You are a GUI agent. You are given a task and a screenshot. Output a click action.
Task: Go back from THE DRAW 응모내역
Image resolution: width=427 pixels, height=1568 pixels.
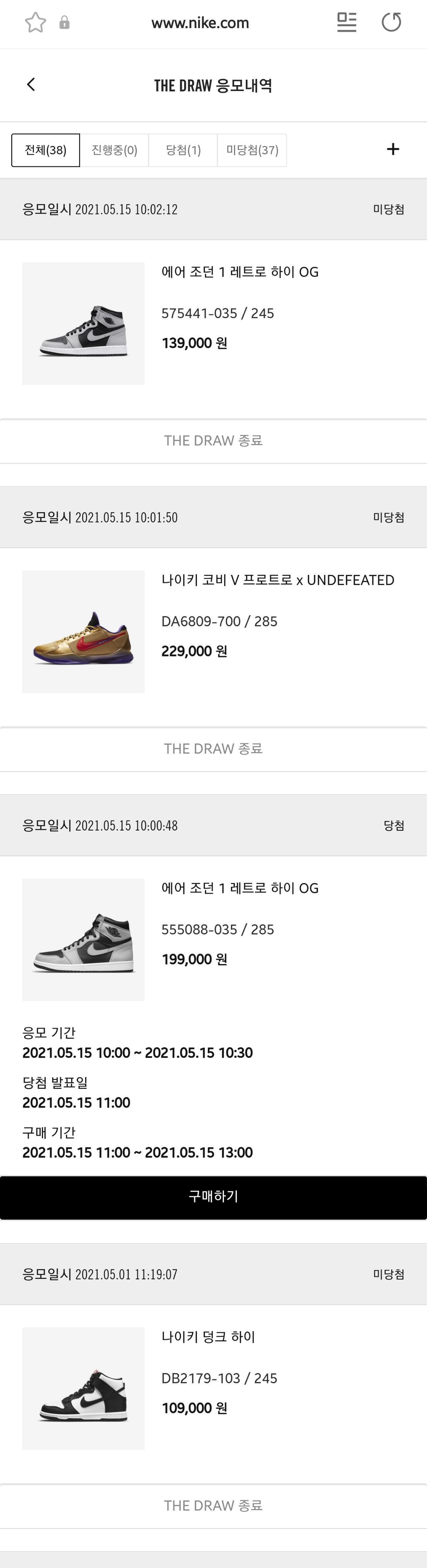pyautogui.click(x=31, y=85)
